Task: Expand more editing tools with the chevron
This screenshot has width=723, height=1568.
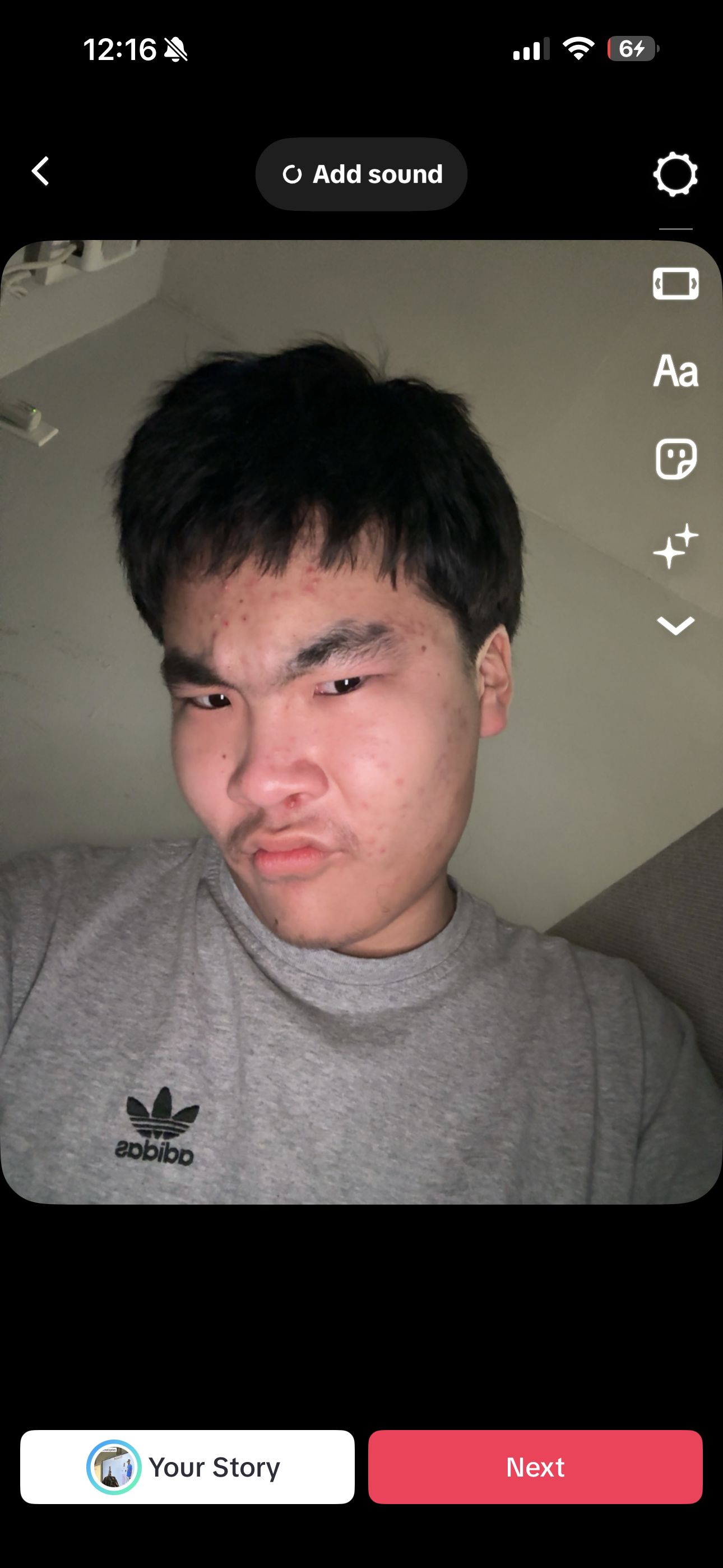Action: (x=675, y=625)
